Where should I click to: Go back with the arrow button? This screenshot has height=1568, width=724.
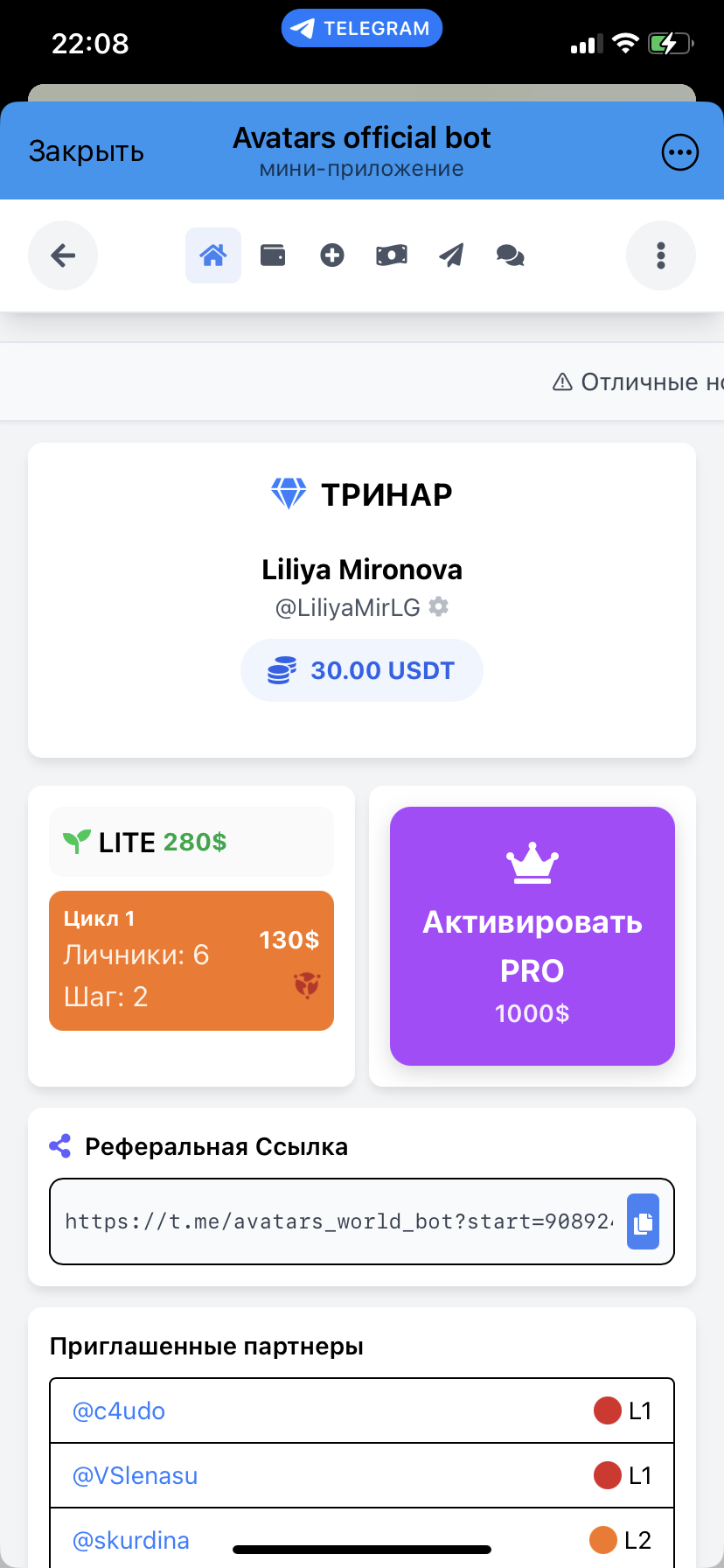[x=63, y=255]
